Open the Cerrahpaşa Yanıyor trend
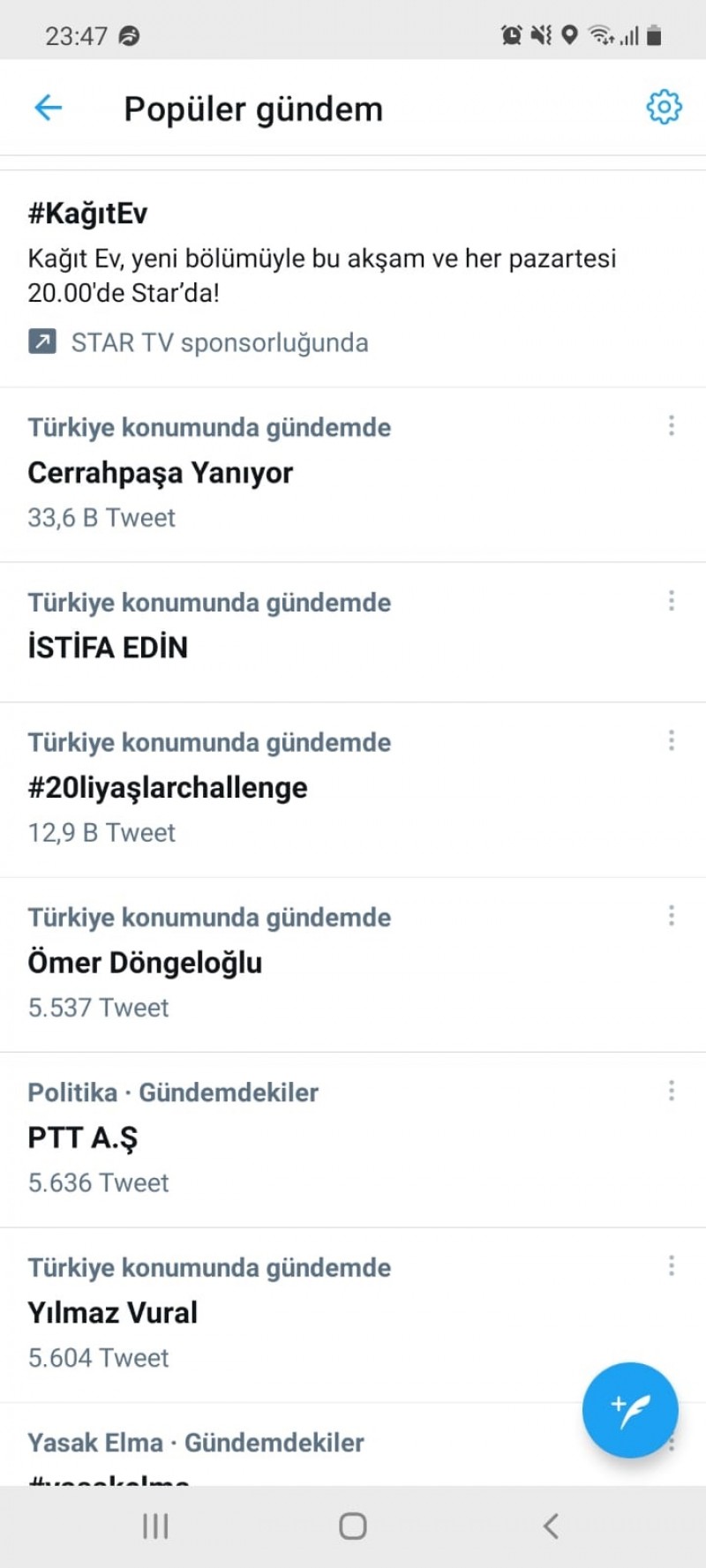The height and width of the screenshot is (1568, 706). [x=353, y=475]
